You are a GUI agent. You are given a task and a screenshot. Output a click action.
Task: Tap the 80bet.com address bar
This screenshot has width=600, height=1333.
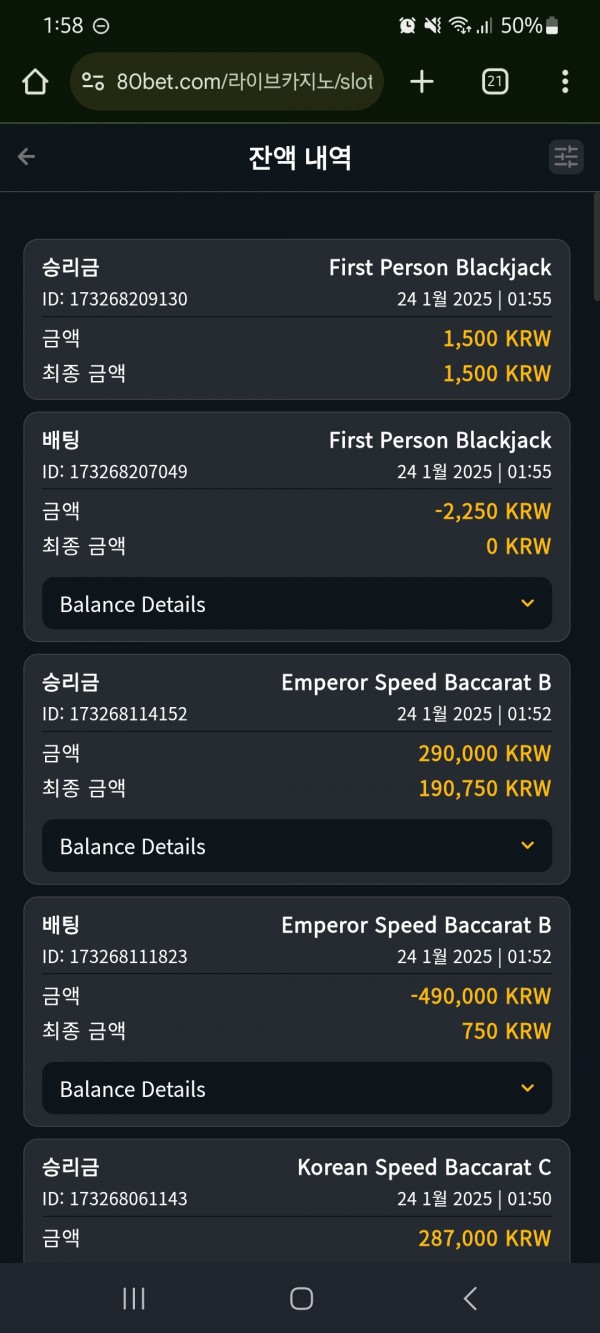(227, 82)
